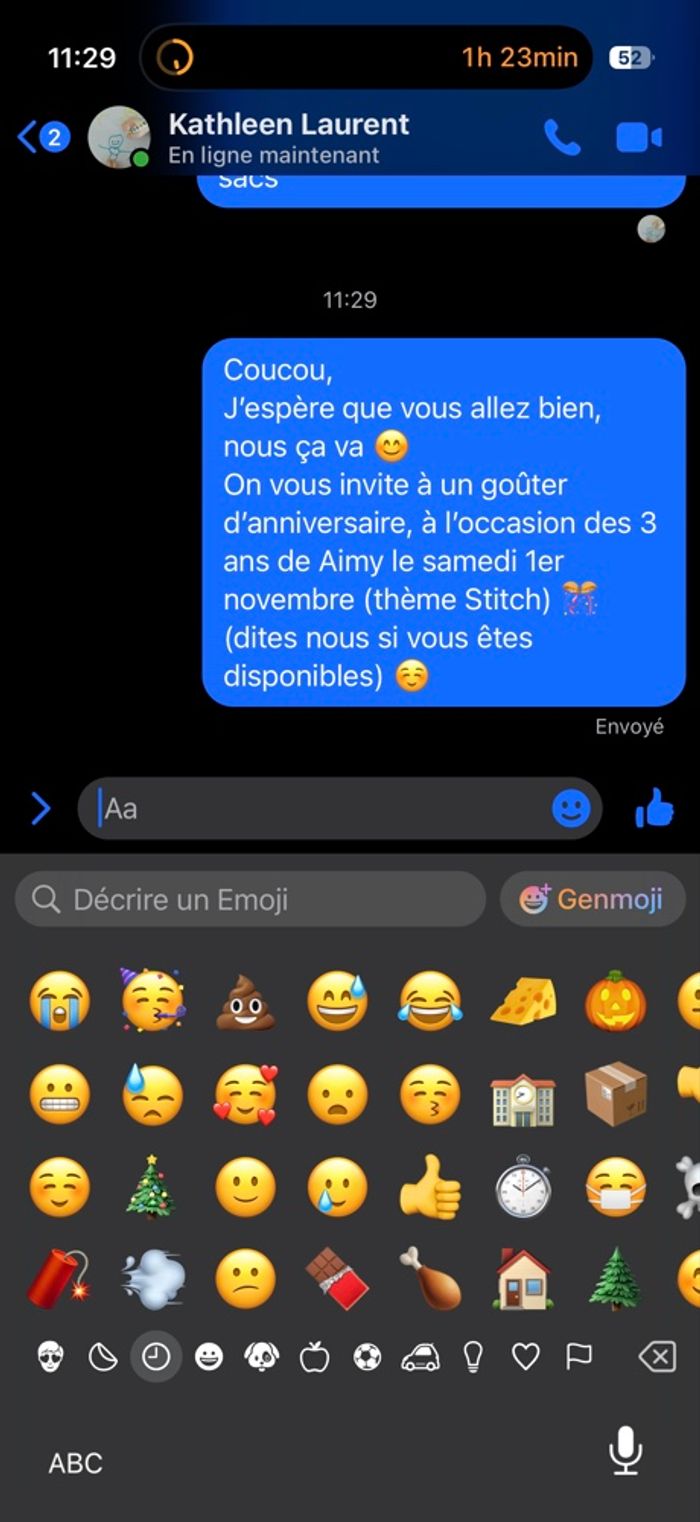Image resolution: width=700 pixels, height=1522 pixels.
Task: Start a video call with Kathleen Laurent
Action: click(x=638, y=137)
